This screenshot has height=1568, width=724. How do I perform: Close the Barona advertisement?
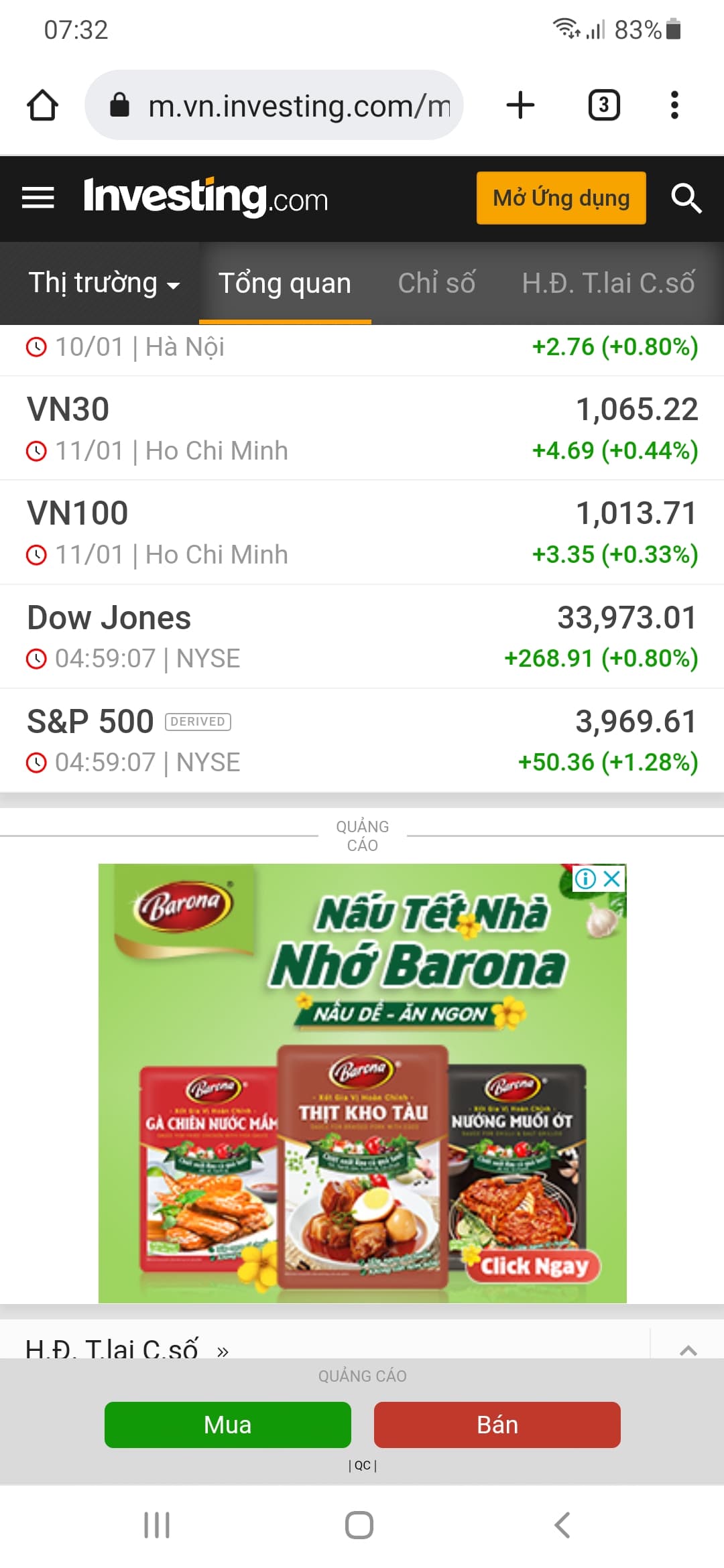tap(612, 878)
